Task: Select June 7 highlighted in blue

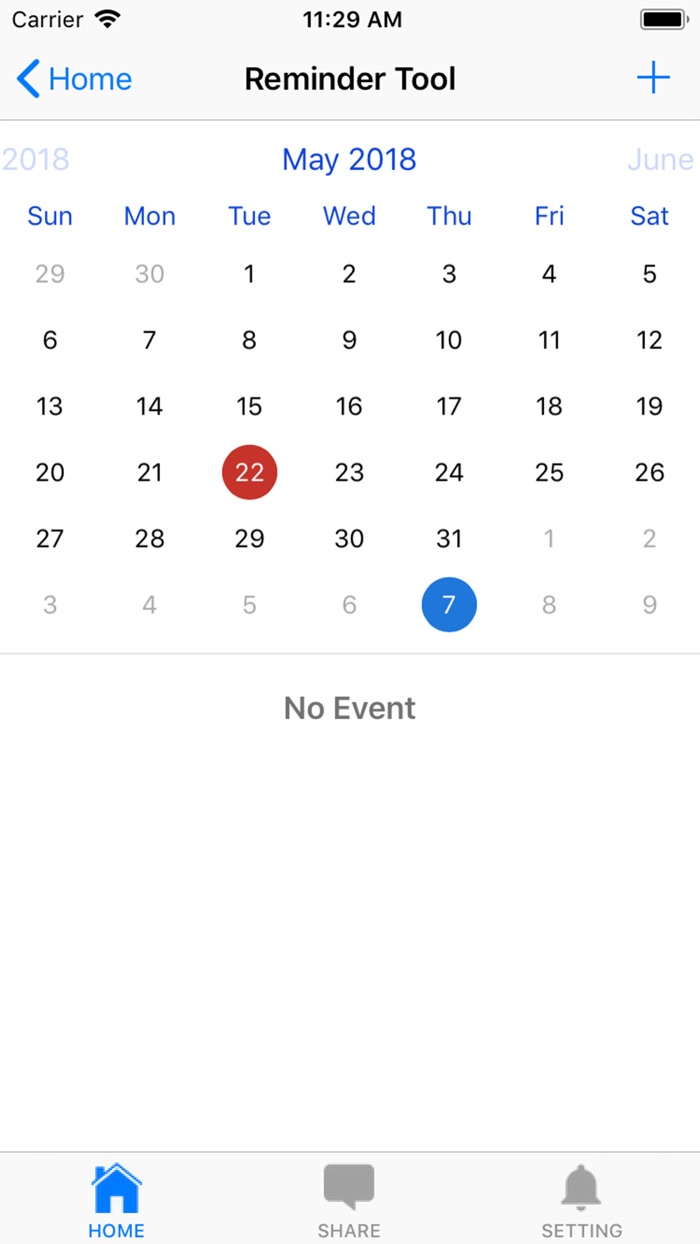Action: click(449, 604)
